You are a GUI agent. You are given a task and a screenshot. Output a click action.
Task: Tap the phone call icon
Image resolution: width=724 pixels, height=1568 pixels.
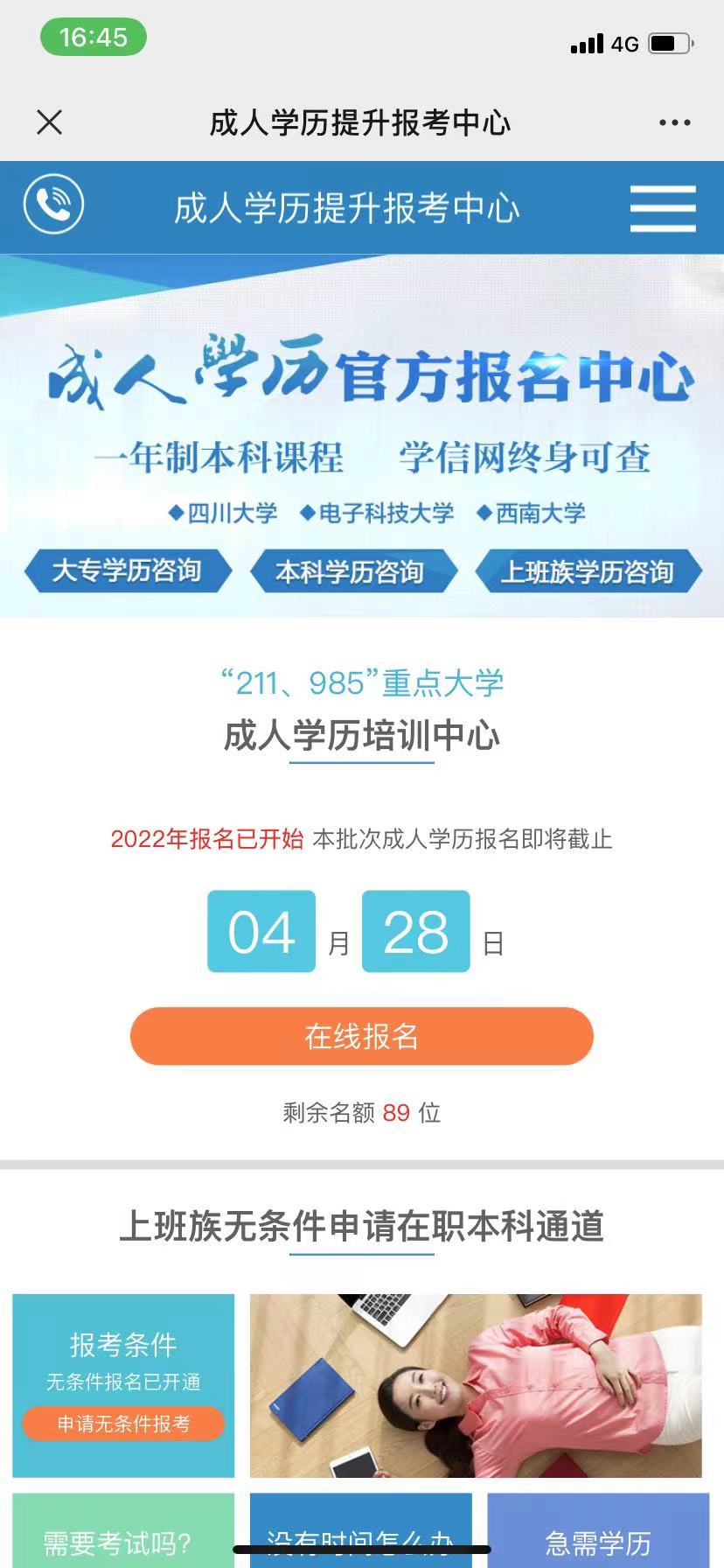pyautogui.click(x=53, y=205)
